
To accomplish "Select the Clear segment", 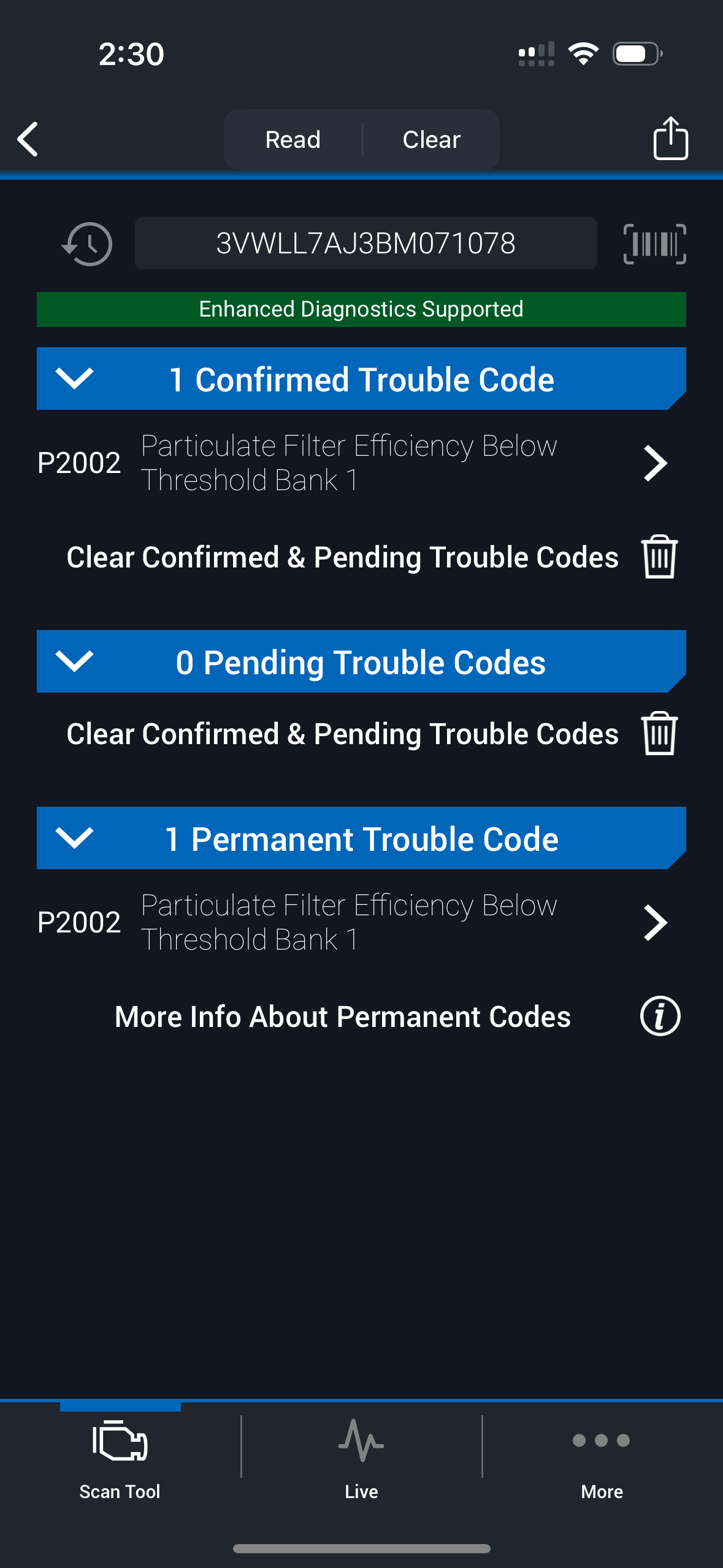I will point(431,140).
